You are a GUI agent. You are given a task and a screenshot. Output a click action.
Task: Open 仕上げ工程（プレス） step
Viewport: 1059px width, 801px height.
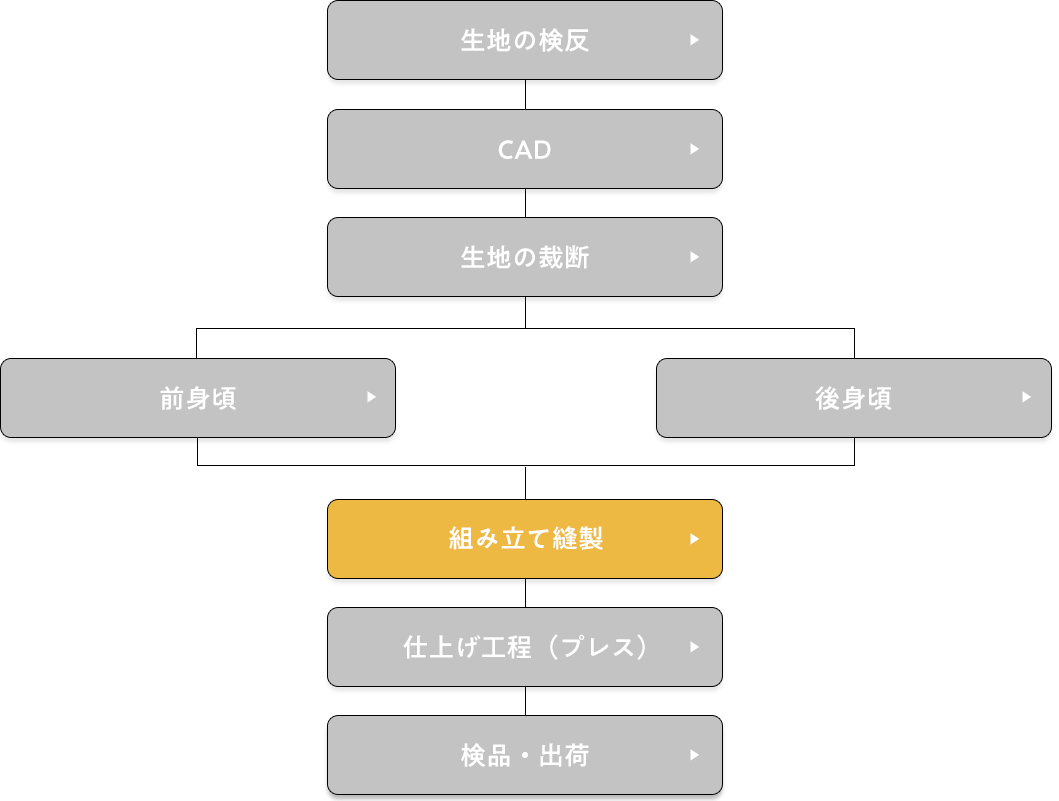pyautogui.click(x=524, y=647)
